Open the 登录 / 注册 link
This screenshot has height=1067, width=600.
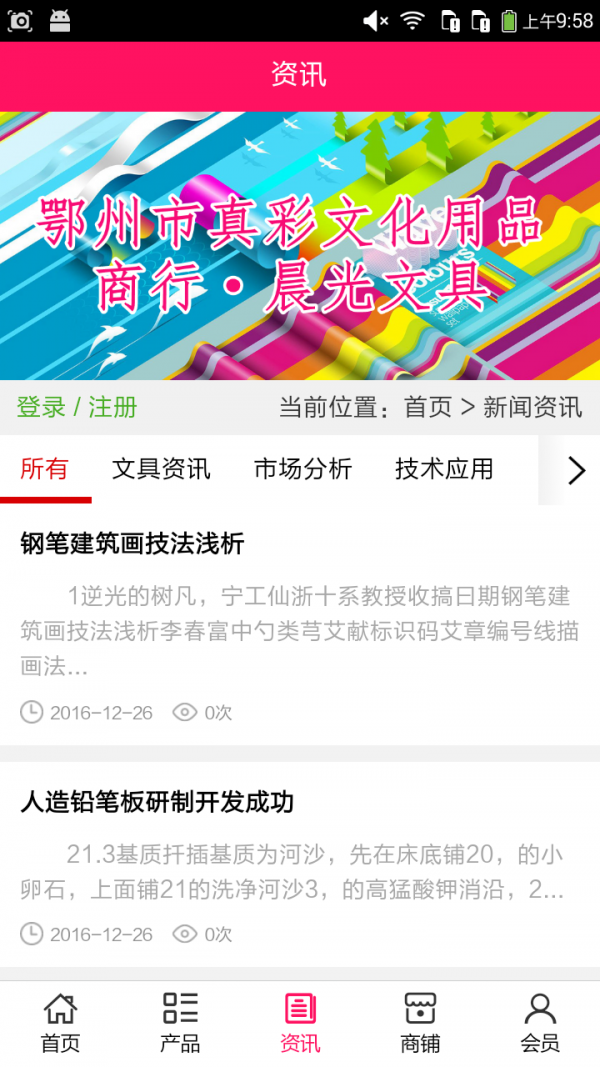pos(77,407)
